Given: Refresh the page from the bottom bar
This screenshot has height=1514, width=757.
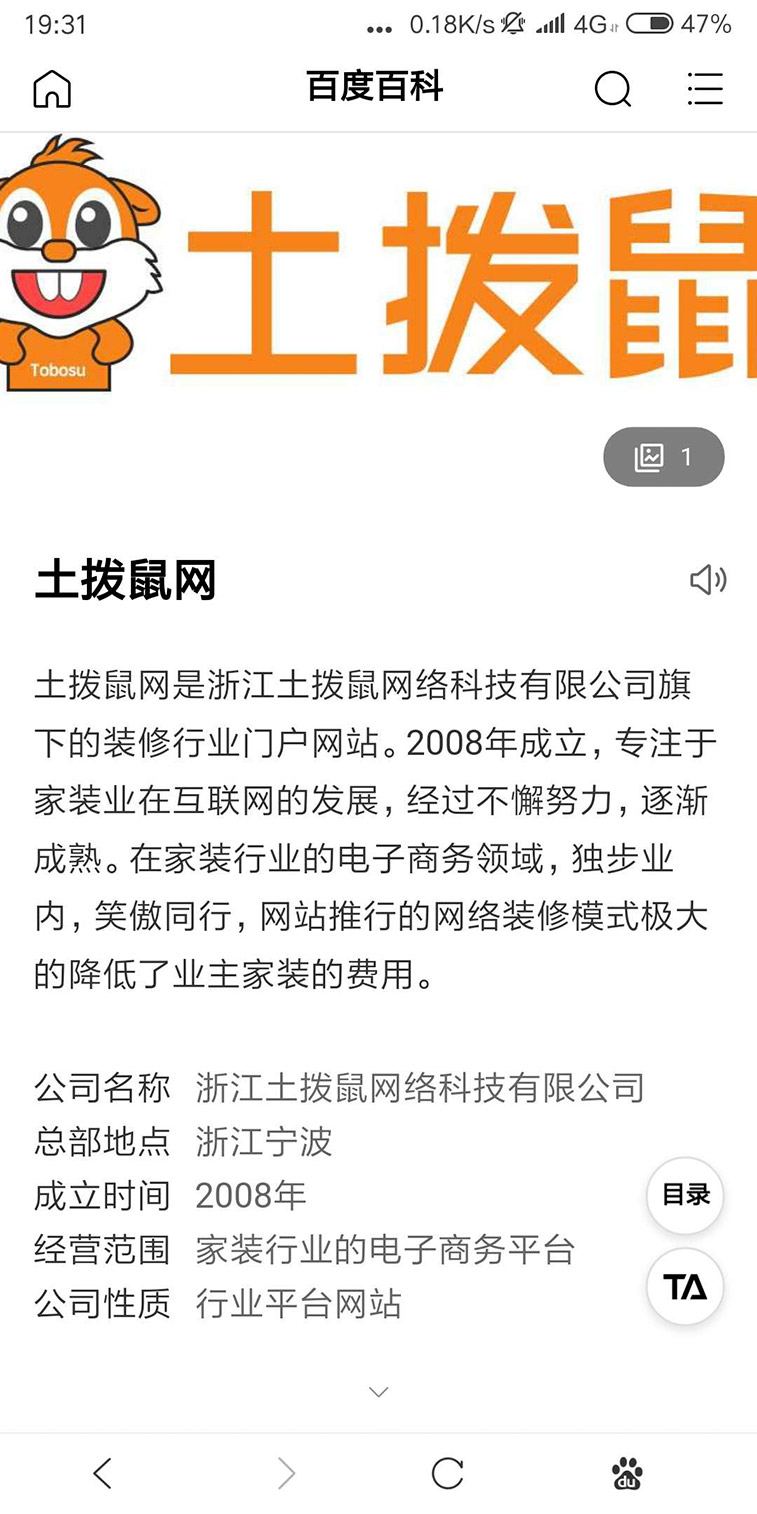Looking at the screenshot, I should [447, 1473].
